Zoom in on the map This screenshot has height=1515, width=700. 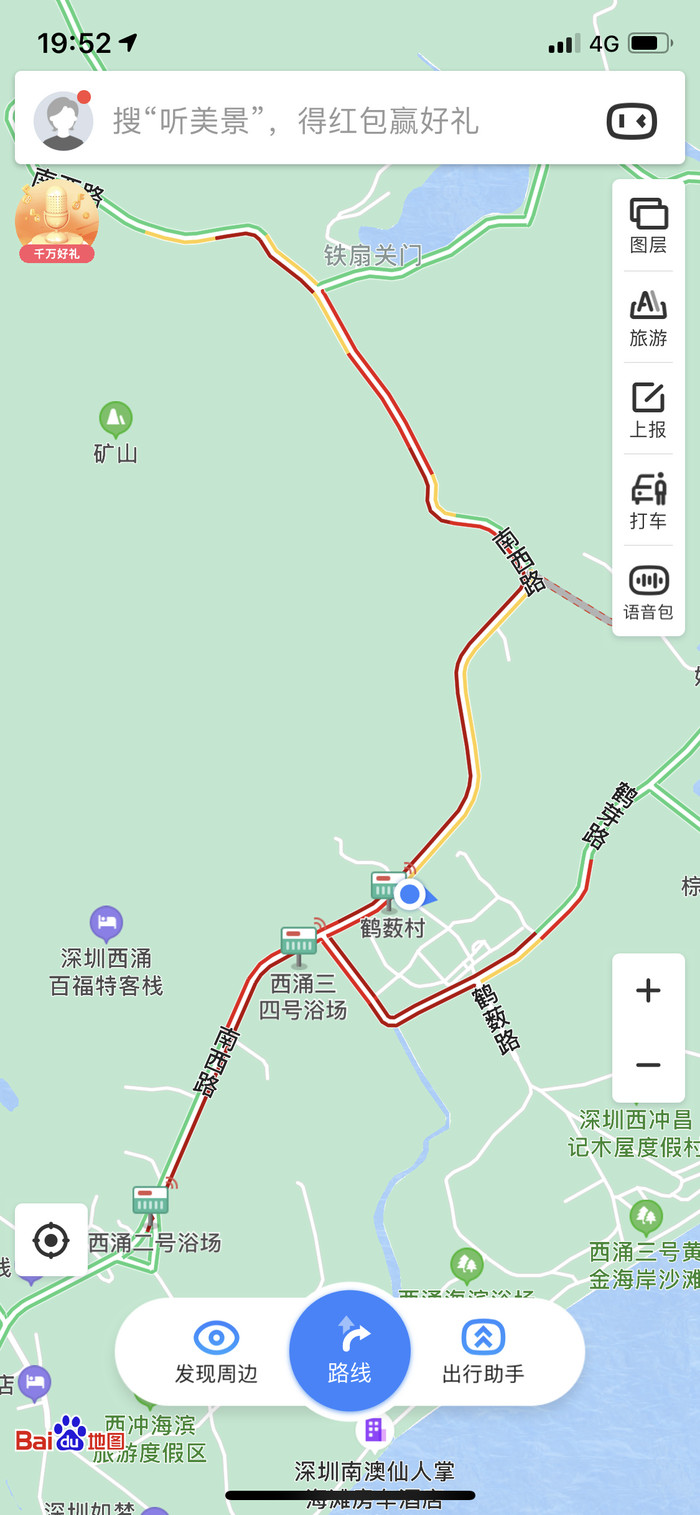[648, 991]
